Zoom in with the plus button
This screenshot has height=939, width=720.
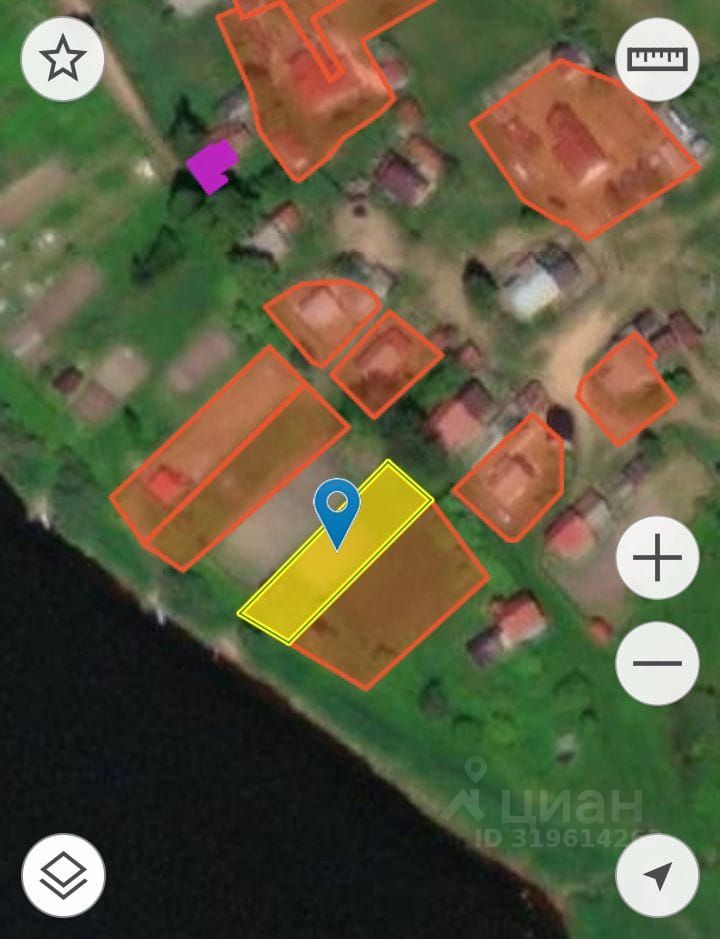click(657, 558)
